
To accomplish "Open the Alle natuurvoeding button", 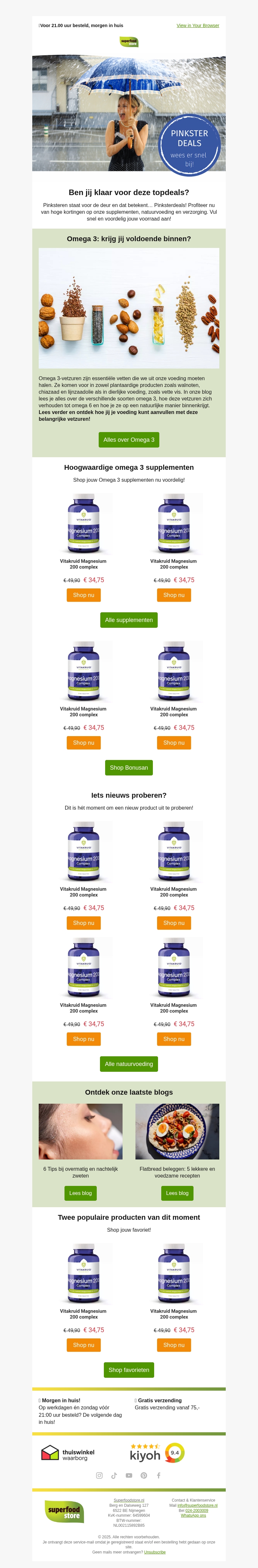I will (x=129, y=1064).
